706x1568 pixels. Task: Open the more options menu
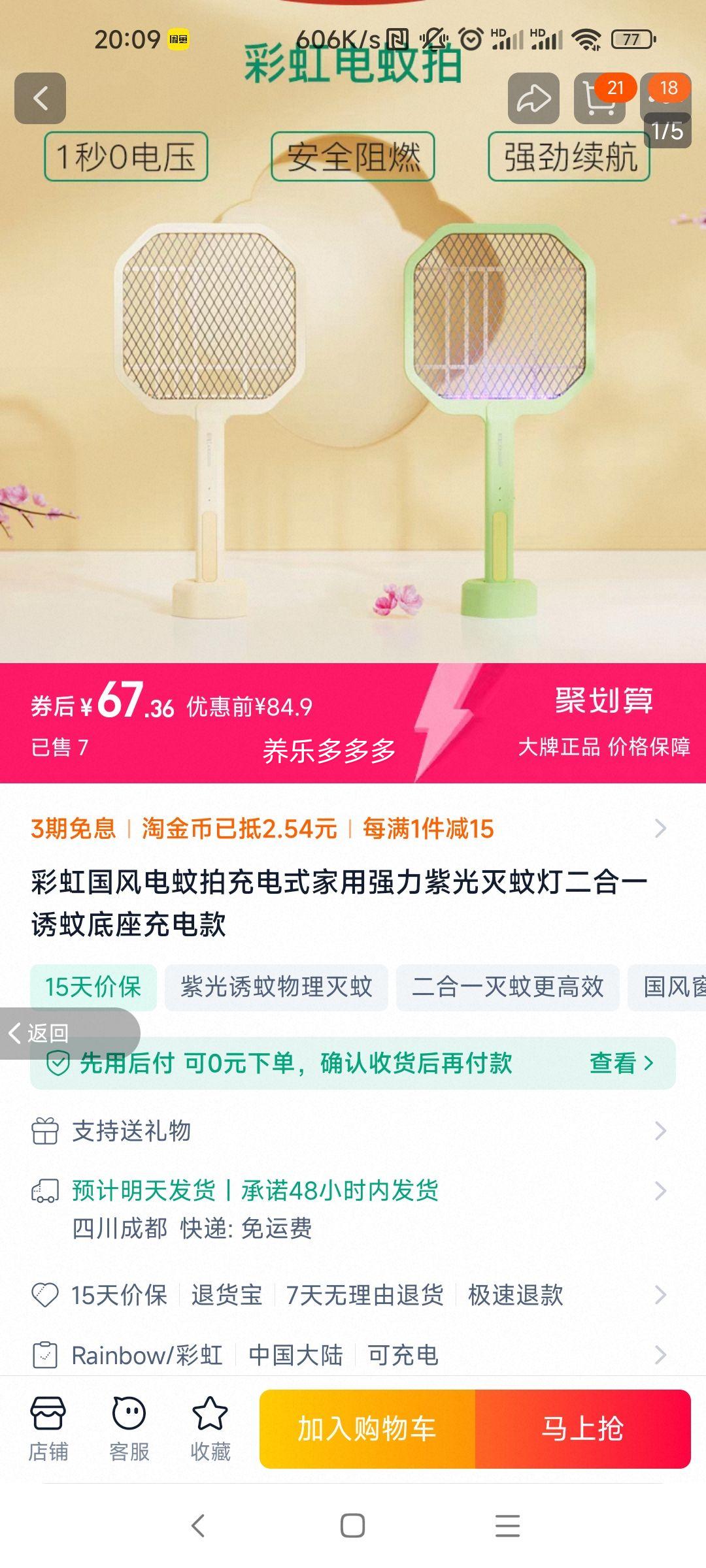(x=665, y=99)
